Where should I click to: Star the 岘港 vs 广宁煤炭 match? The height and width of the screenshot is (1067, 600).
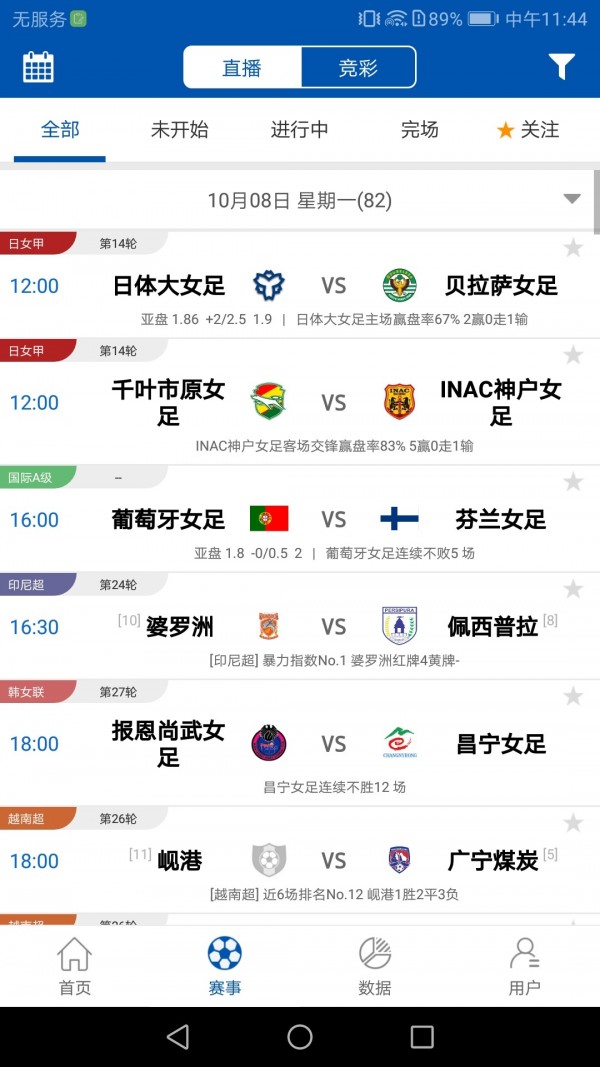point(573,823)
